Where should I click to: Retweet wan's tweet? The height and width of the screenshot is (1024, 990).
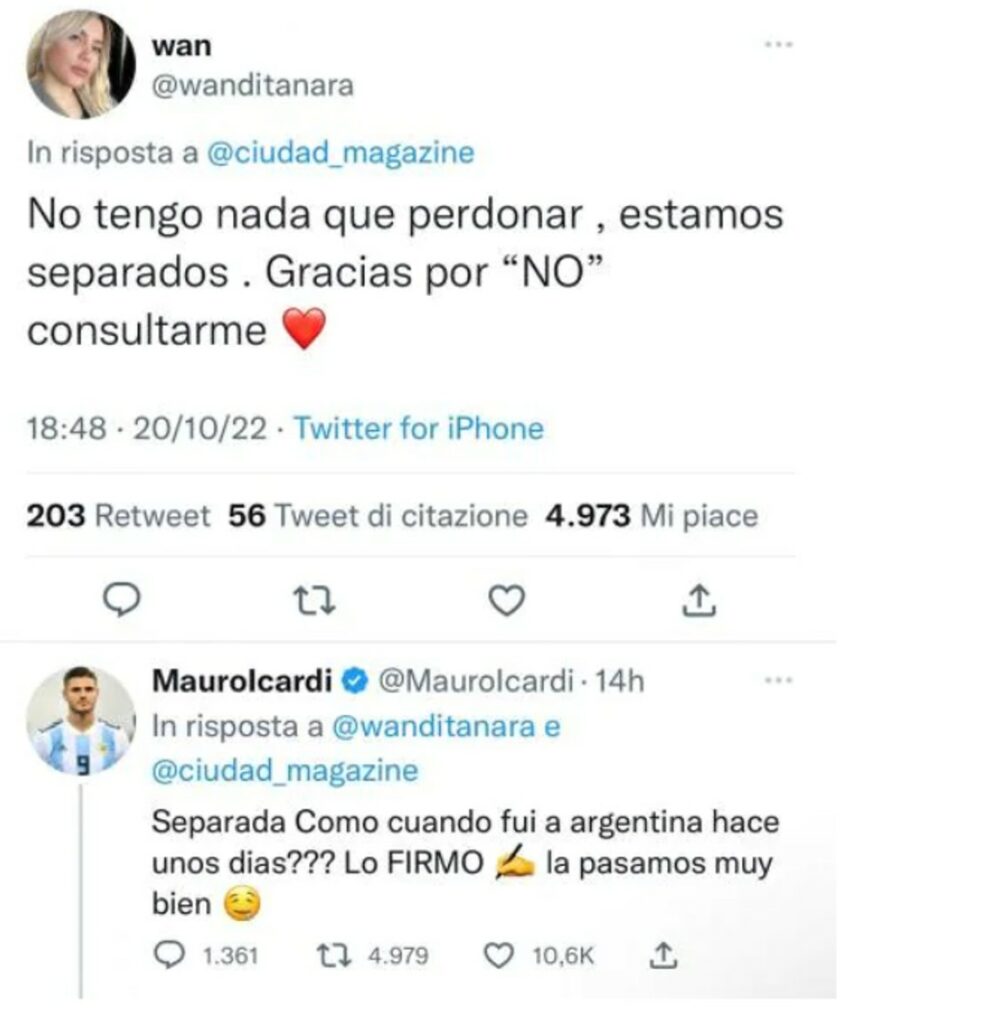coord(315,599)
